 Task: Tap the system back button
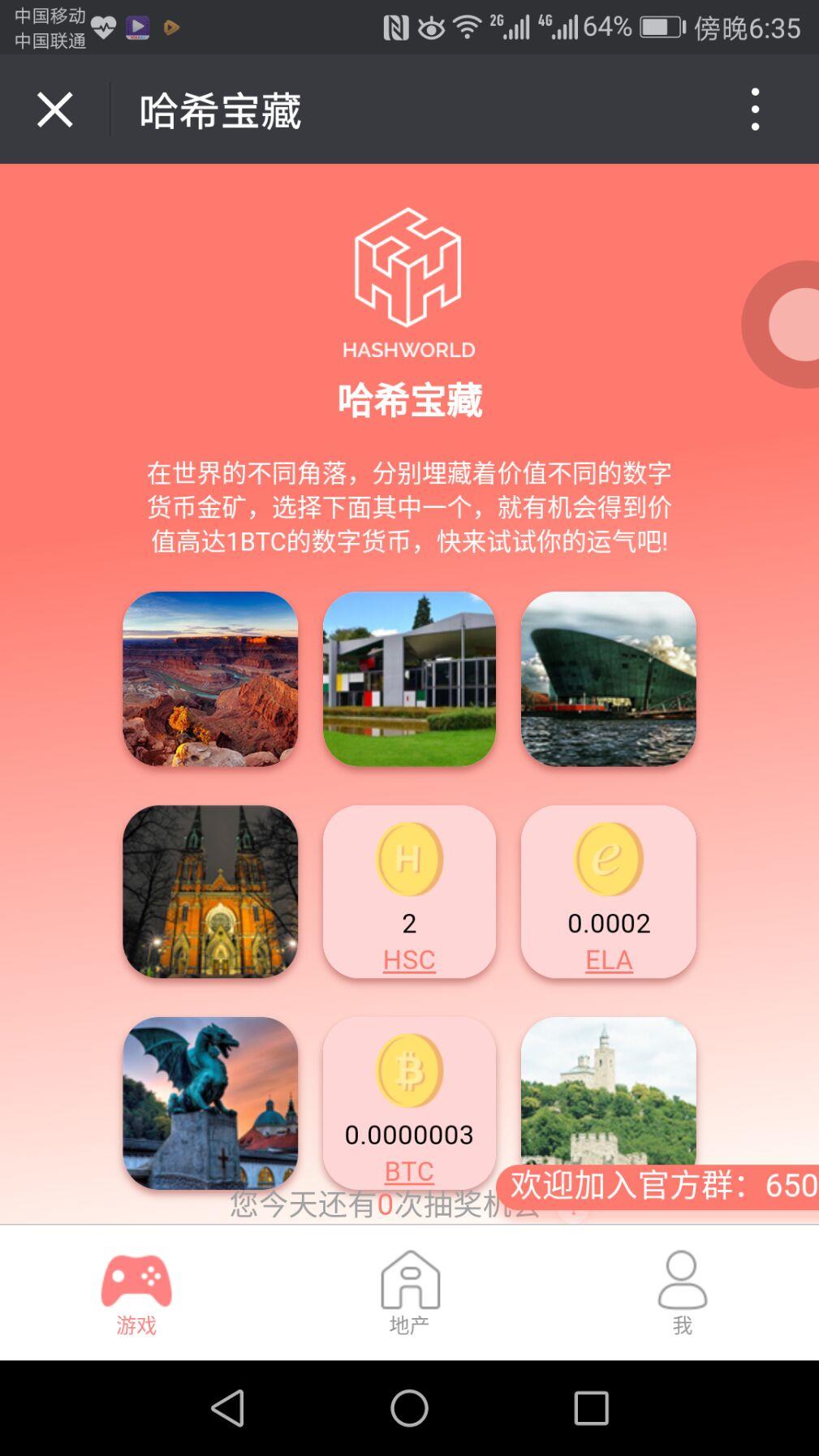click(227, 1407)
